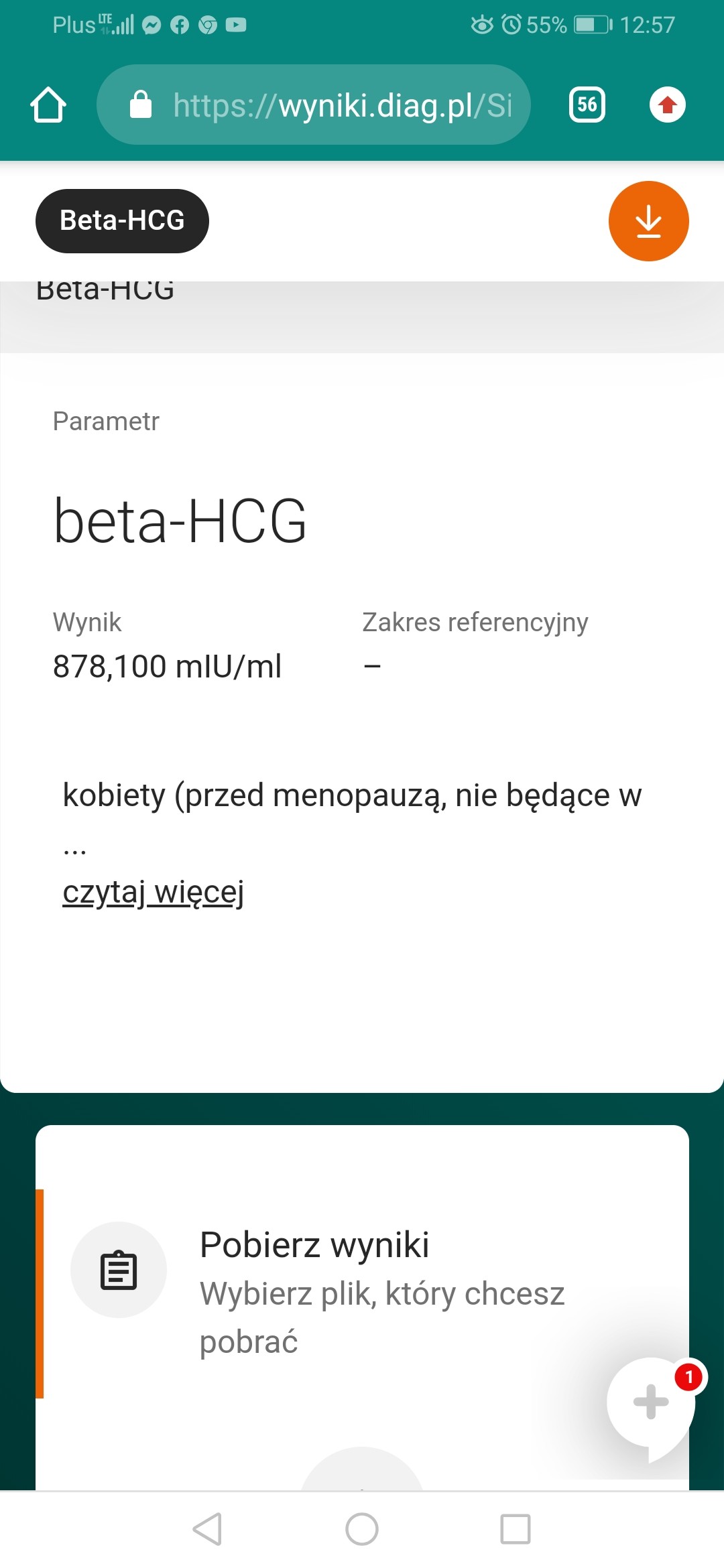Open the 'czytaj więcej' link
Image resolution: width=724 pixels, height=1568 pixels.
pyautogui.click(x=154, y=893)
